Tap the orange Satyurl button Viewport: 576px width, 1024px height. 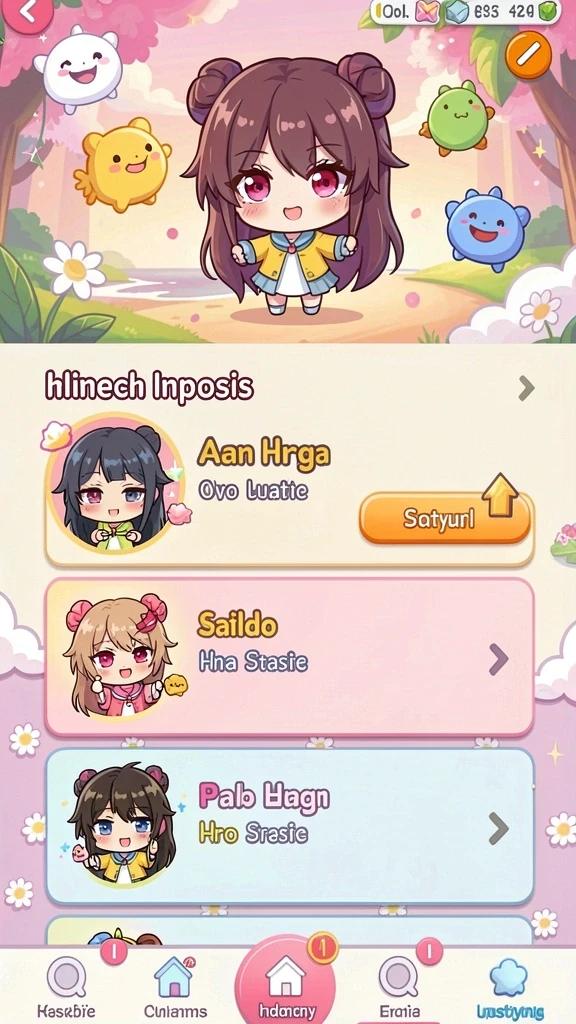[x=445, y=519]
